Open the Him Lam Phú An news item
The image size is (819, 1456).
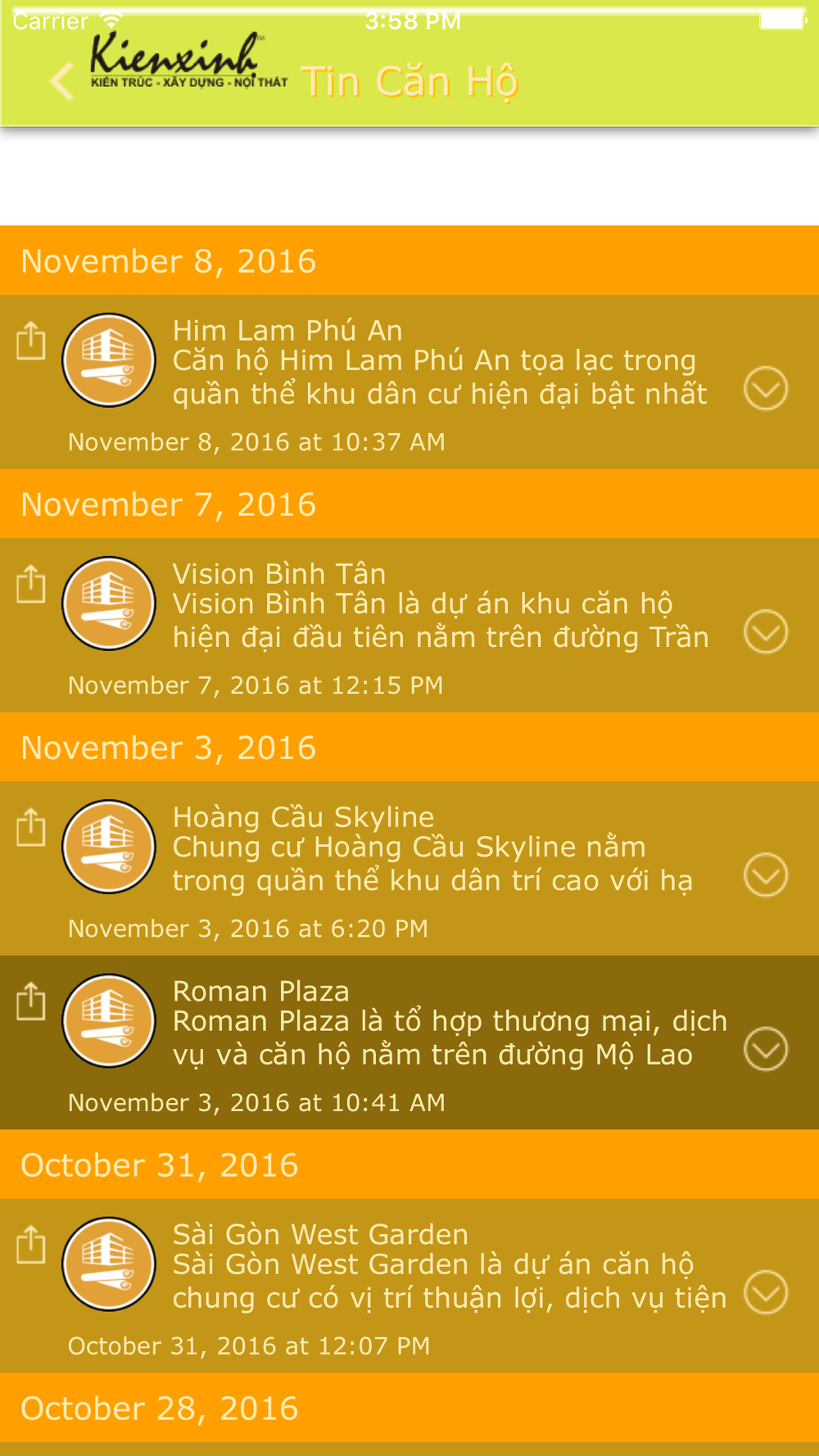409,382
